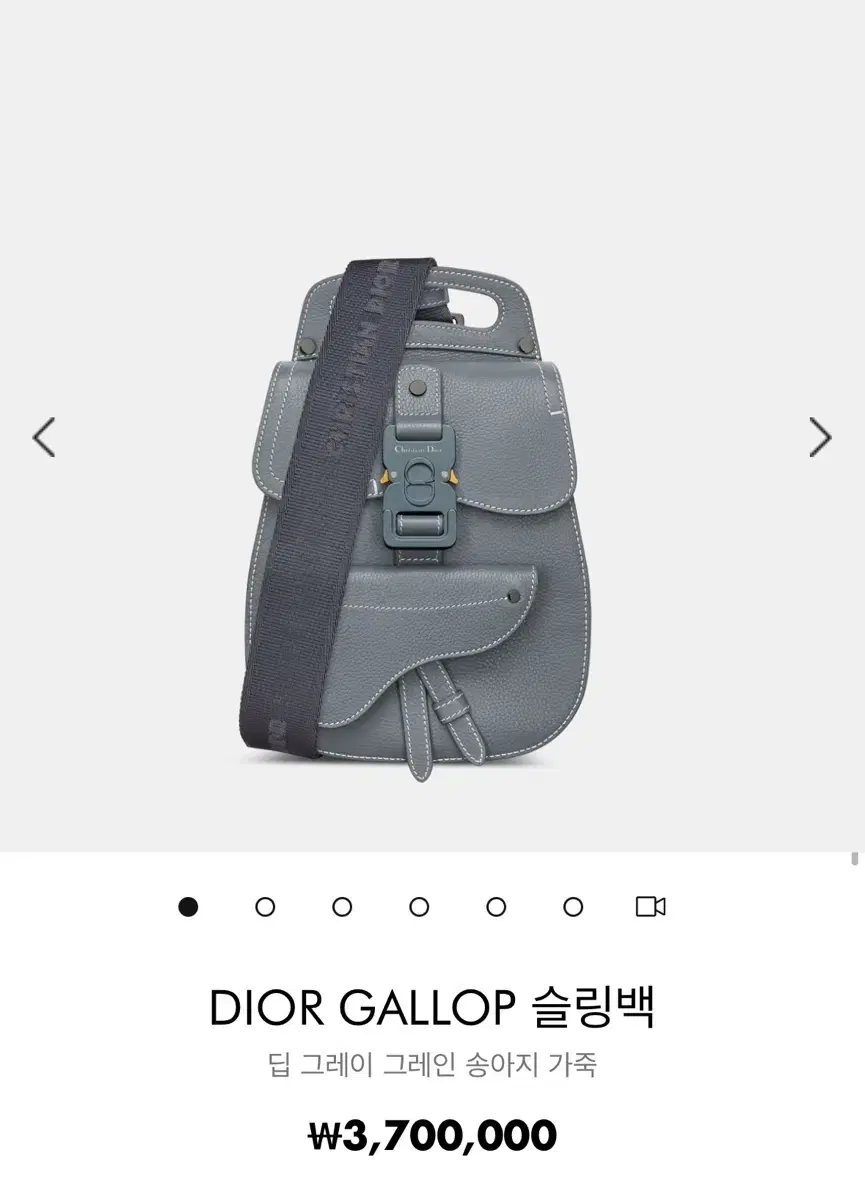This screenshot has height=1200, width=865.
Task: Tap the back arrow to view previous image
Action: pos(44,437)
